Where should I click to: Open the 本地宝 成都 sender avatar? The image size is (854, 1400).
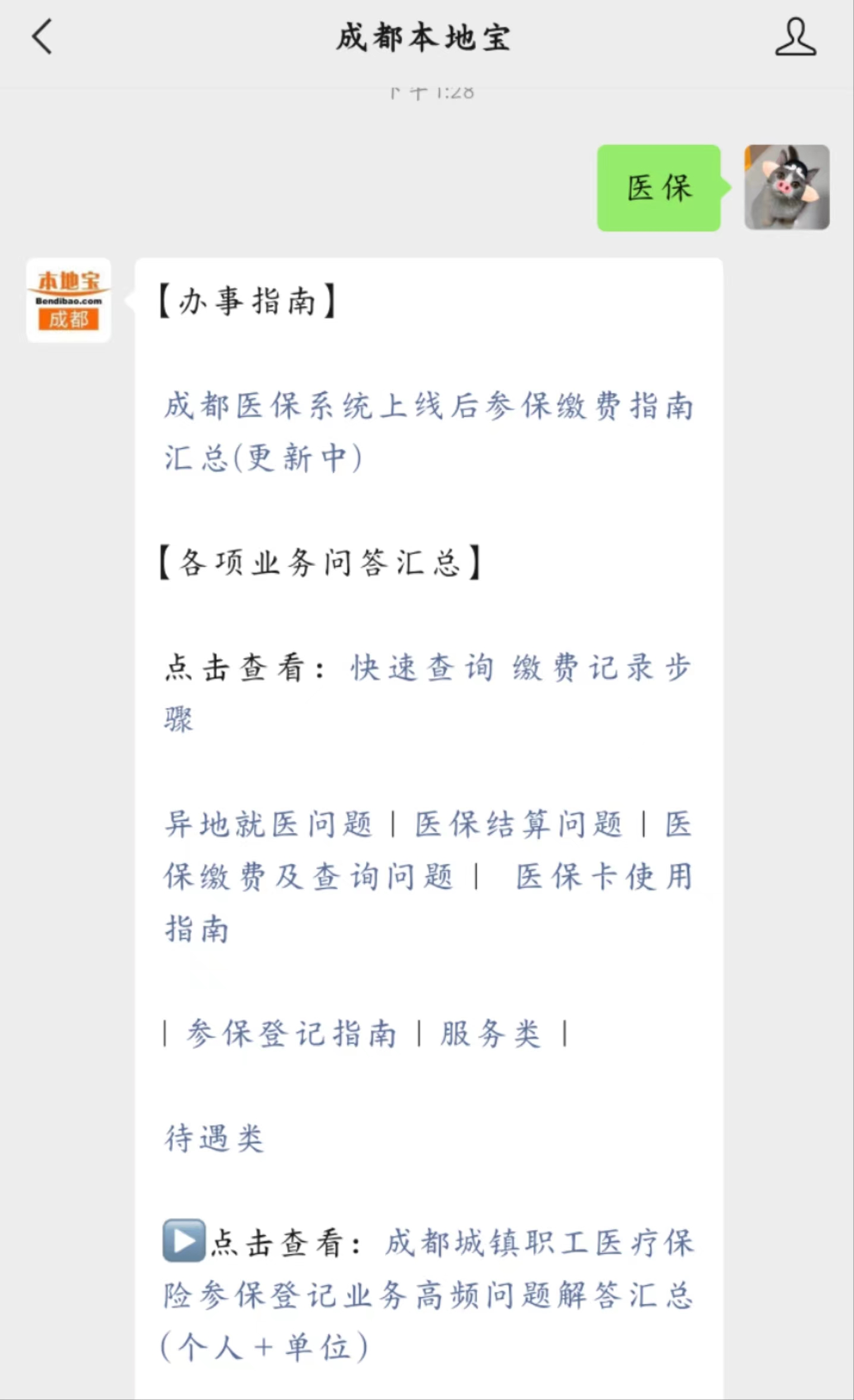(68, 301)
